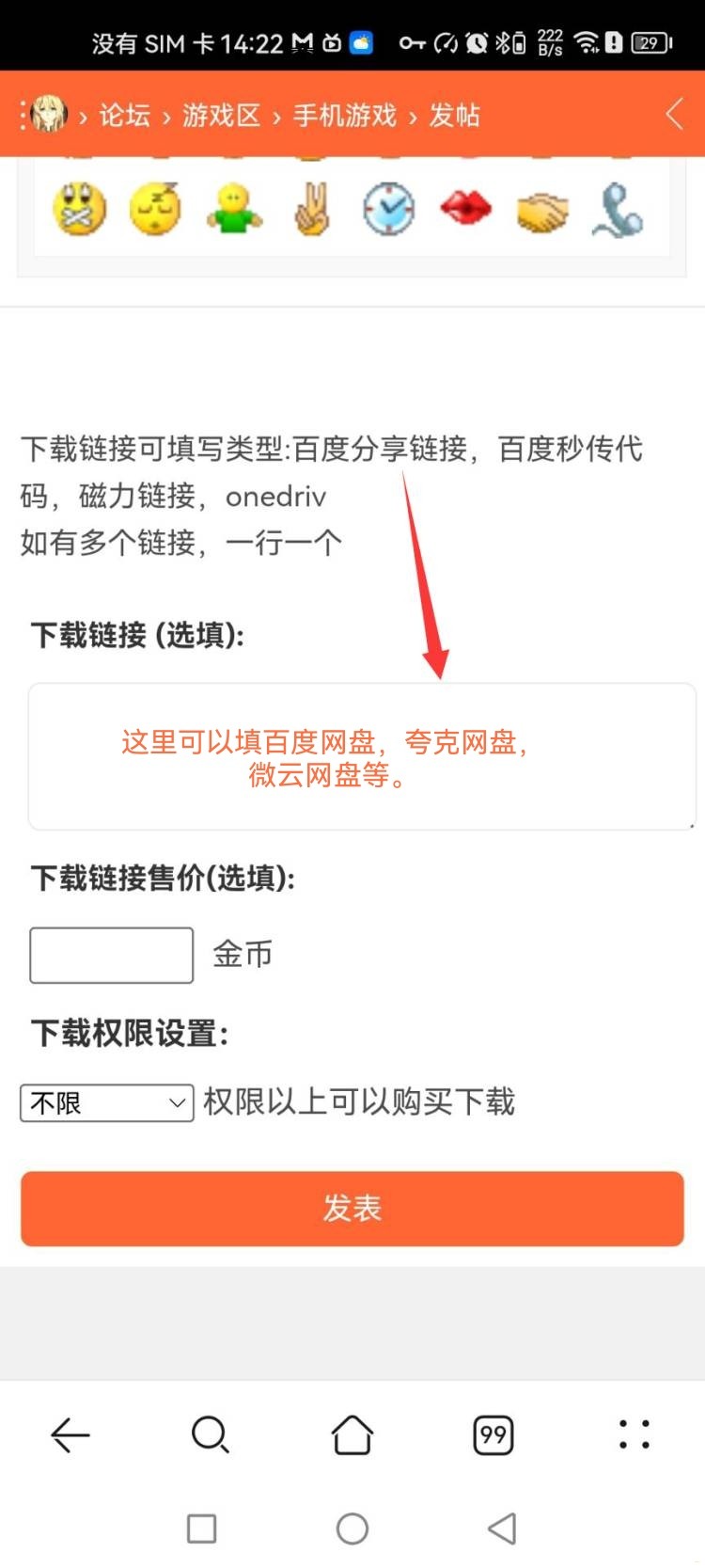Screen dimensions: 705x1568
Task: Enter a price in the 金币 field
Action: click(x=111, y=955)
